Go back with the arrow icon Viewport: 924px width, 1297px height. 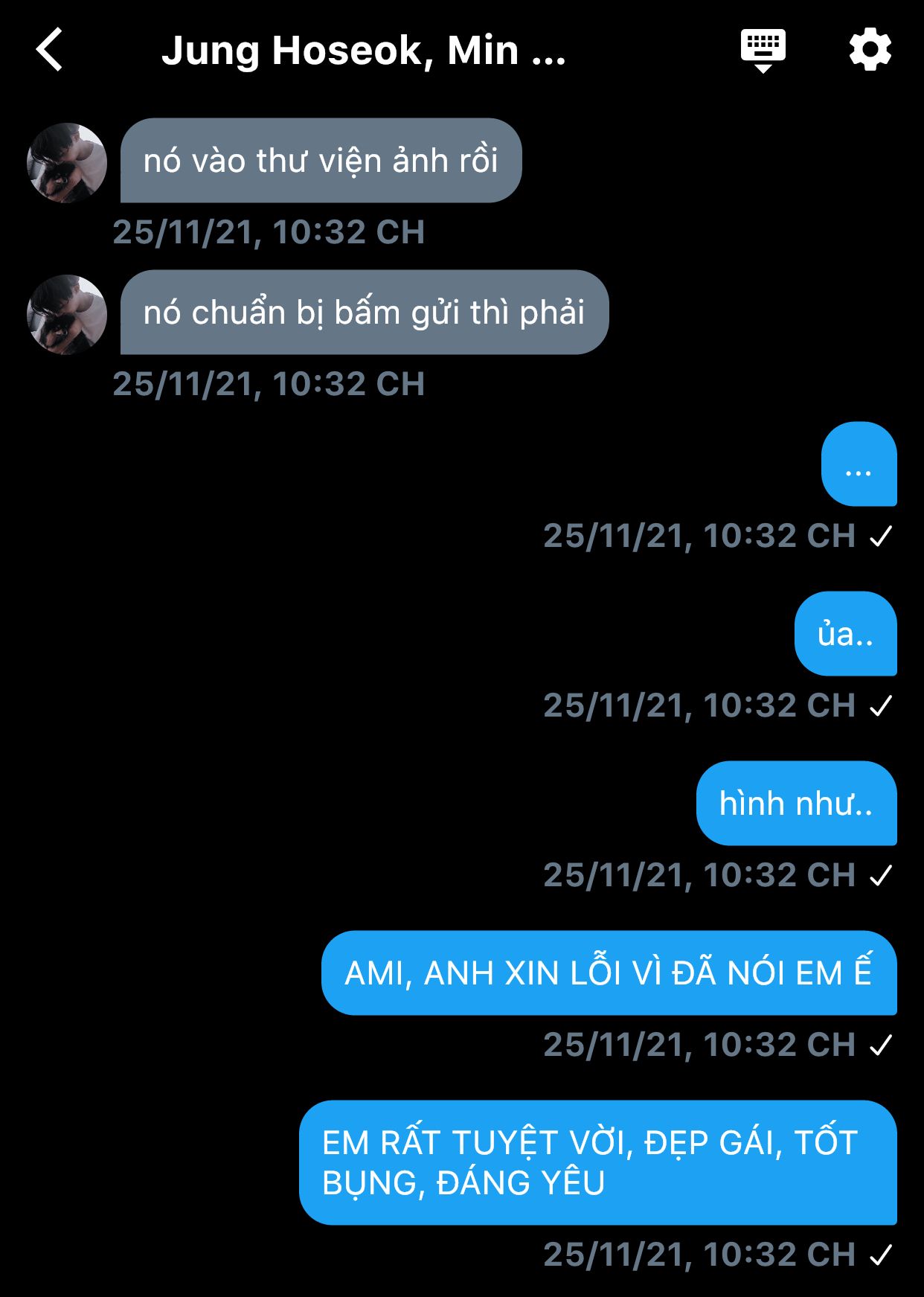(x=50, y=50)
